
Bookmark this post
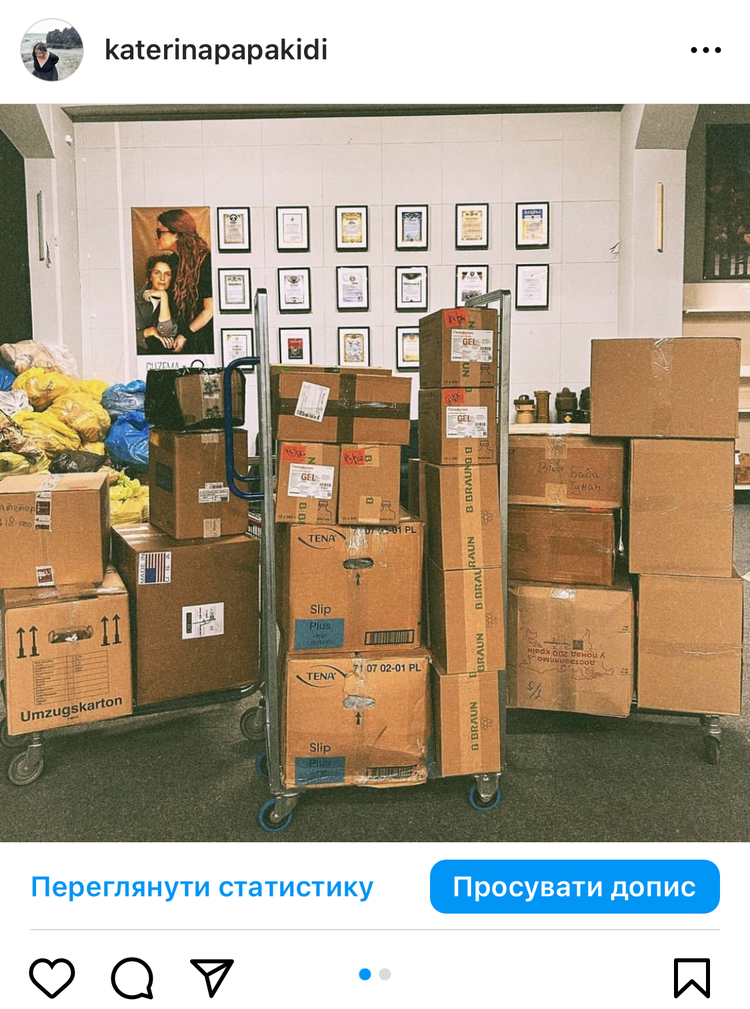[692, 978]
